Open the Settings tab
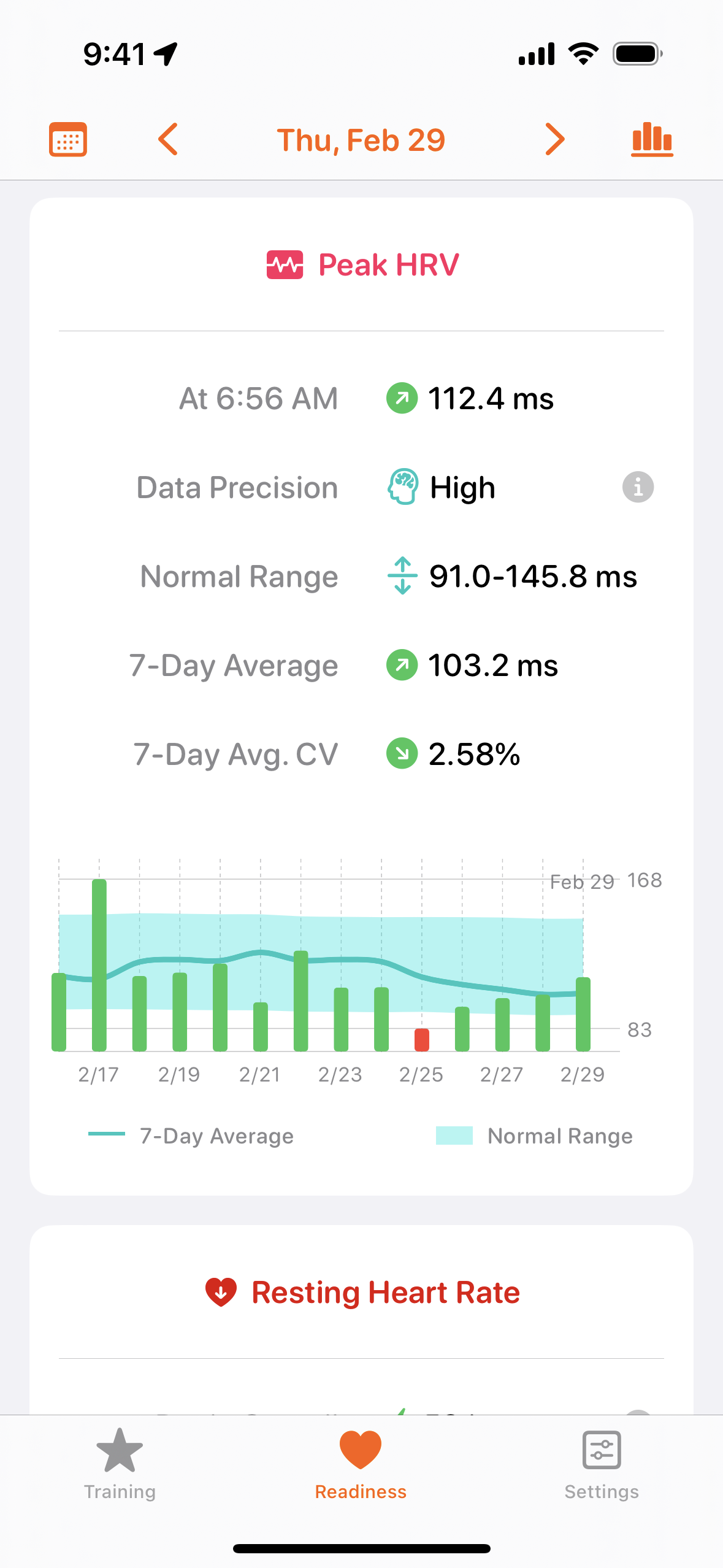This screenshot has height=1568, width=723. pyautogui.click(x=602, y=1464)
